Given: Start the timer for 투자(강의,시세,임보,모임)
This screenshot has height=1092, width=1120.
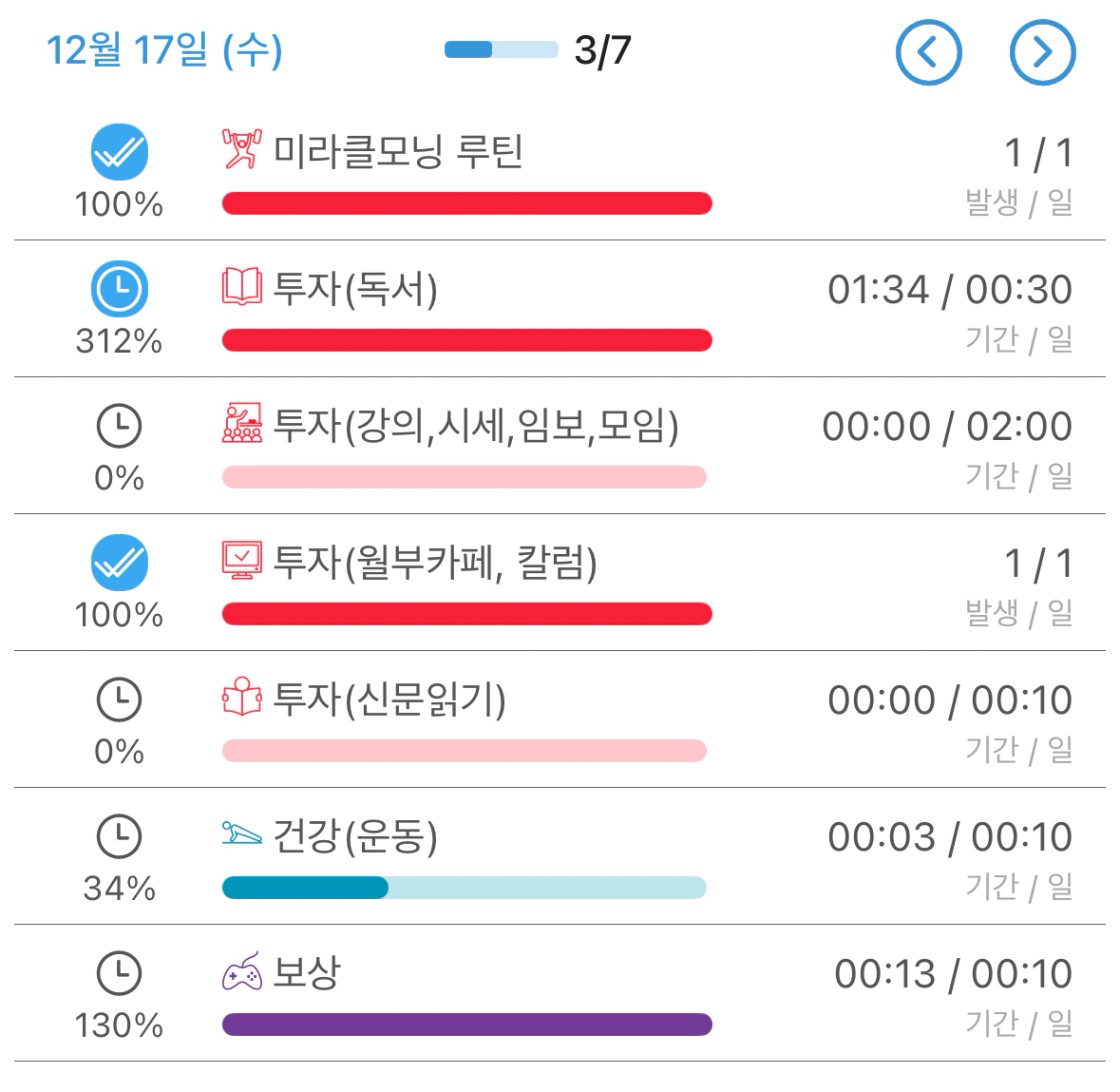Looking at the screenshot, I should tap(120, 428).
